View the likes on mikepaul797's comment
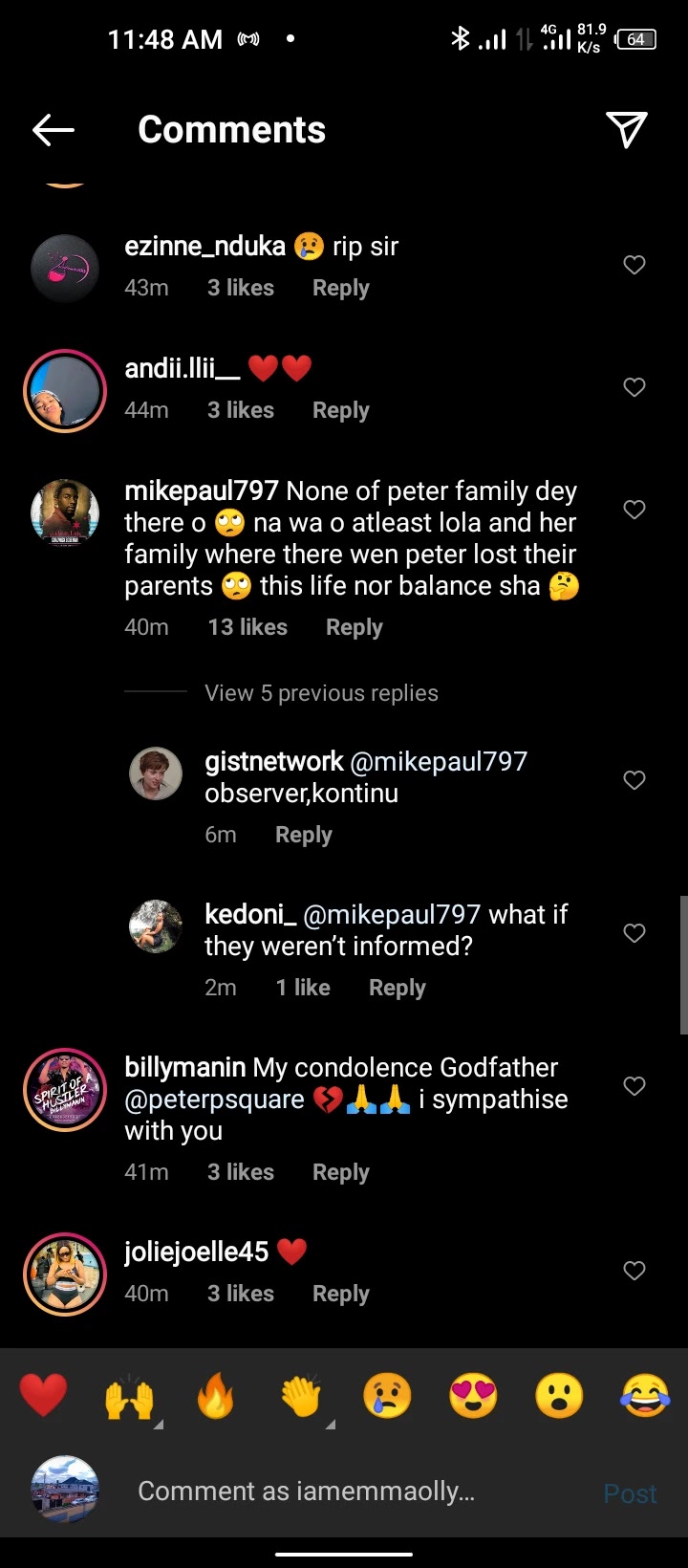Viewport: 688px width, 1568px height. (x=247, y=627)
